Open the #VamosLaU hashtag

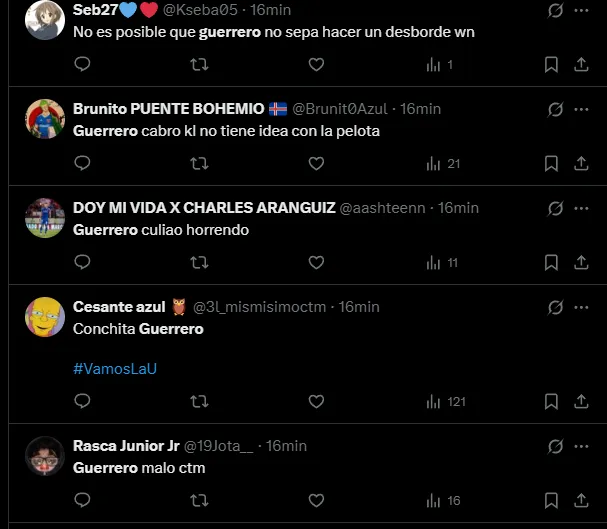tap(115, 368)
